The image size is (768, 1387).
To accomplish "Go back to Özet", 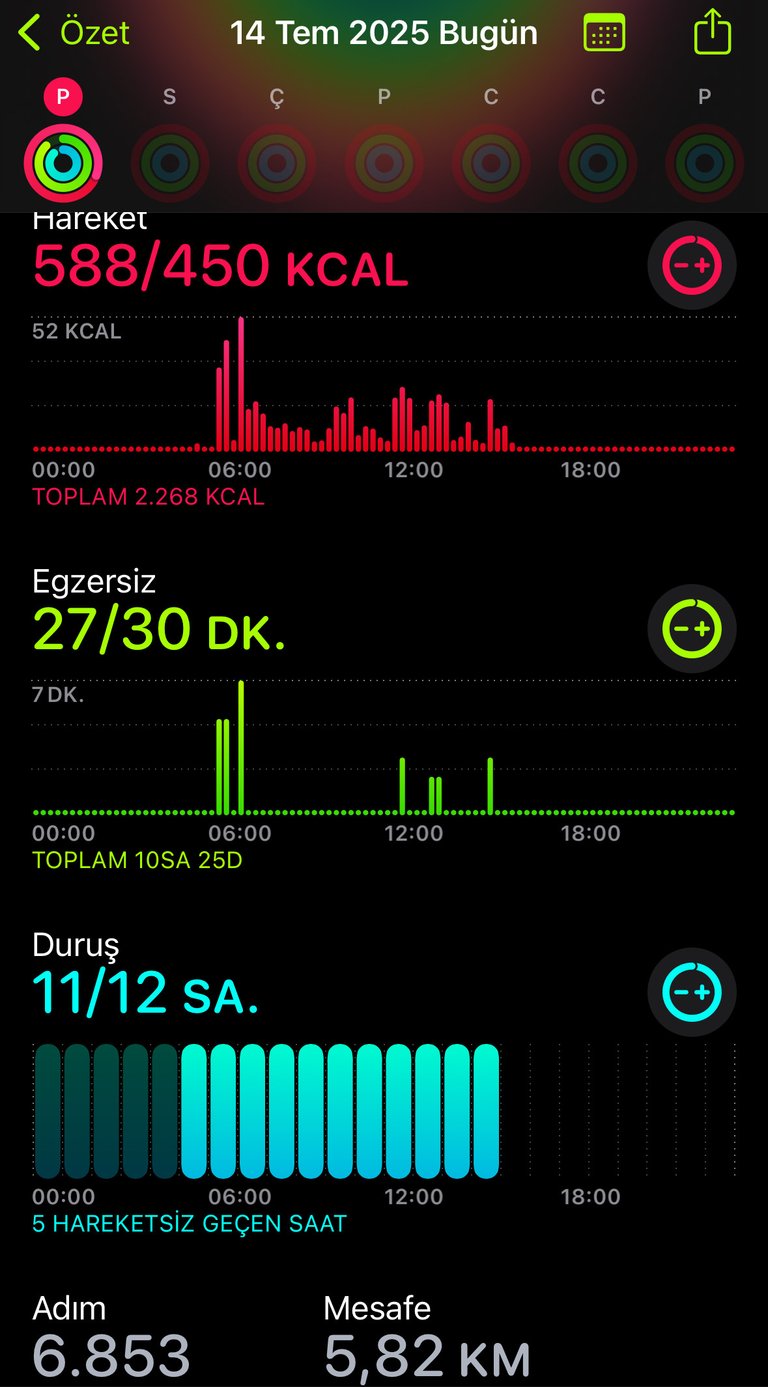I will click(74, 33).
